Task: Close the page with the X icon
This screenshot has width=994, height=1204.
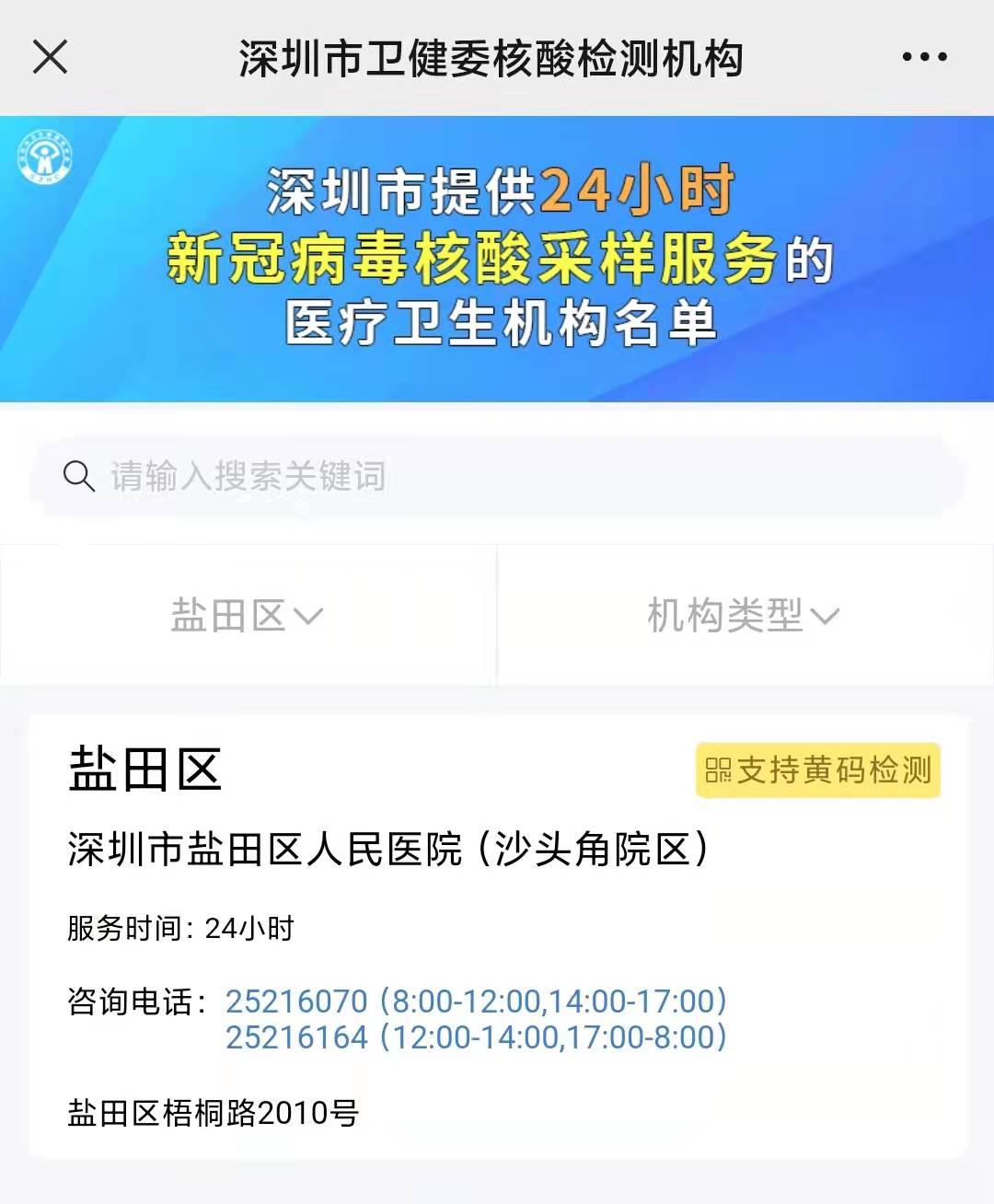Action: coord(51,57)
